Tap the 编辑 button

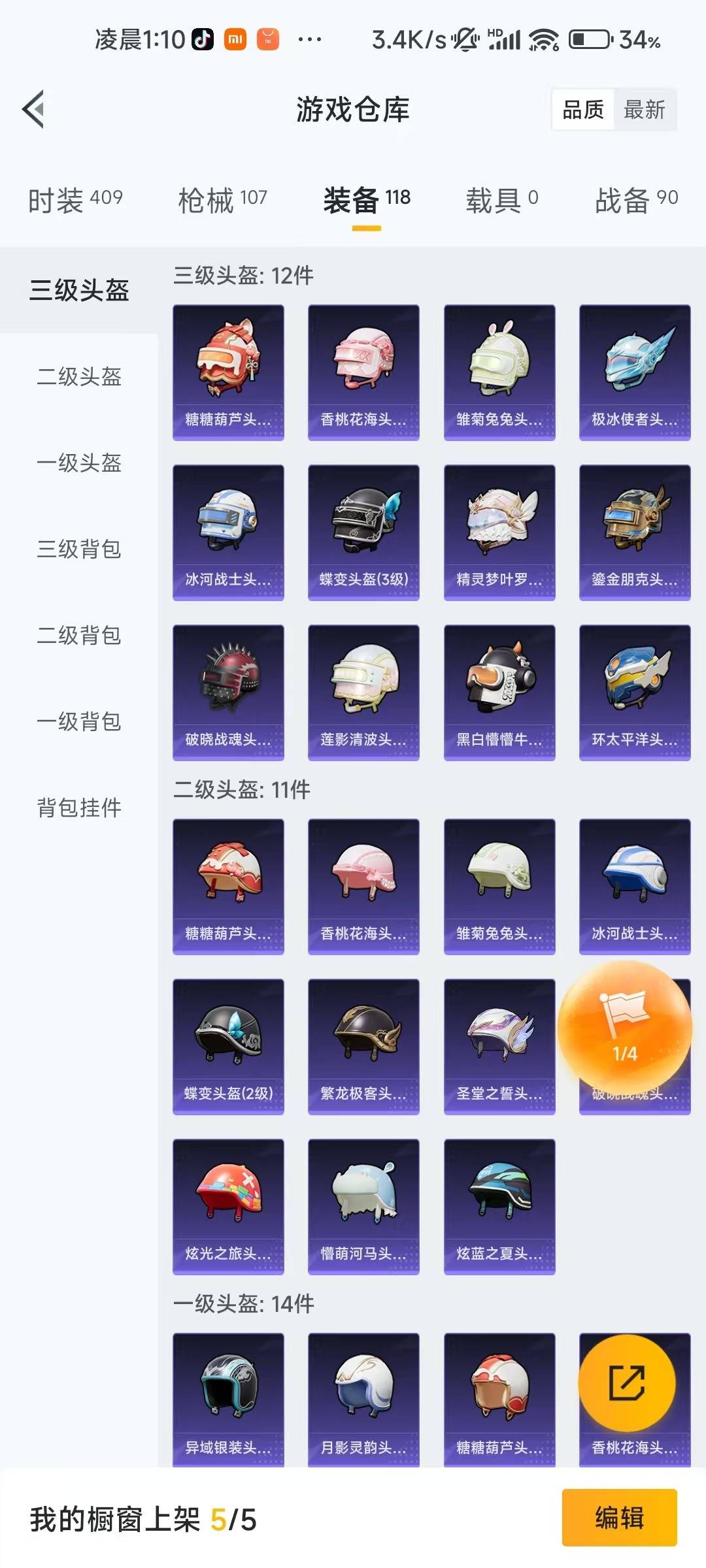point(619,1518)
